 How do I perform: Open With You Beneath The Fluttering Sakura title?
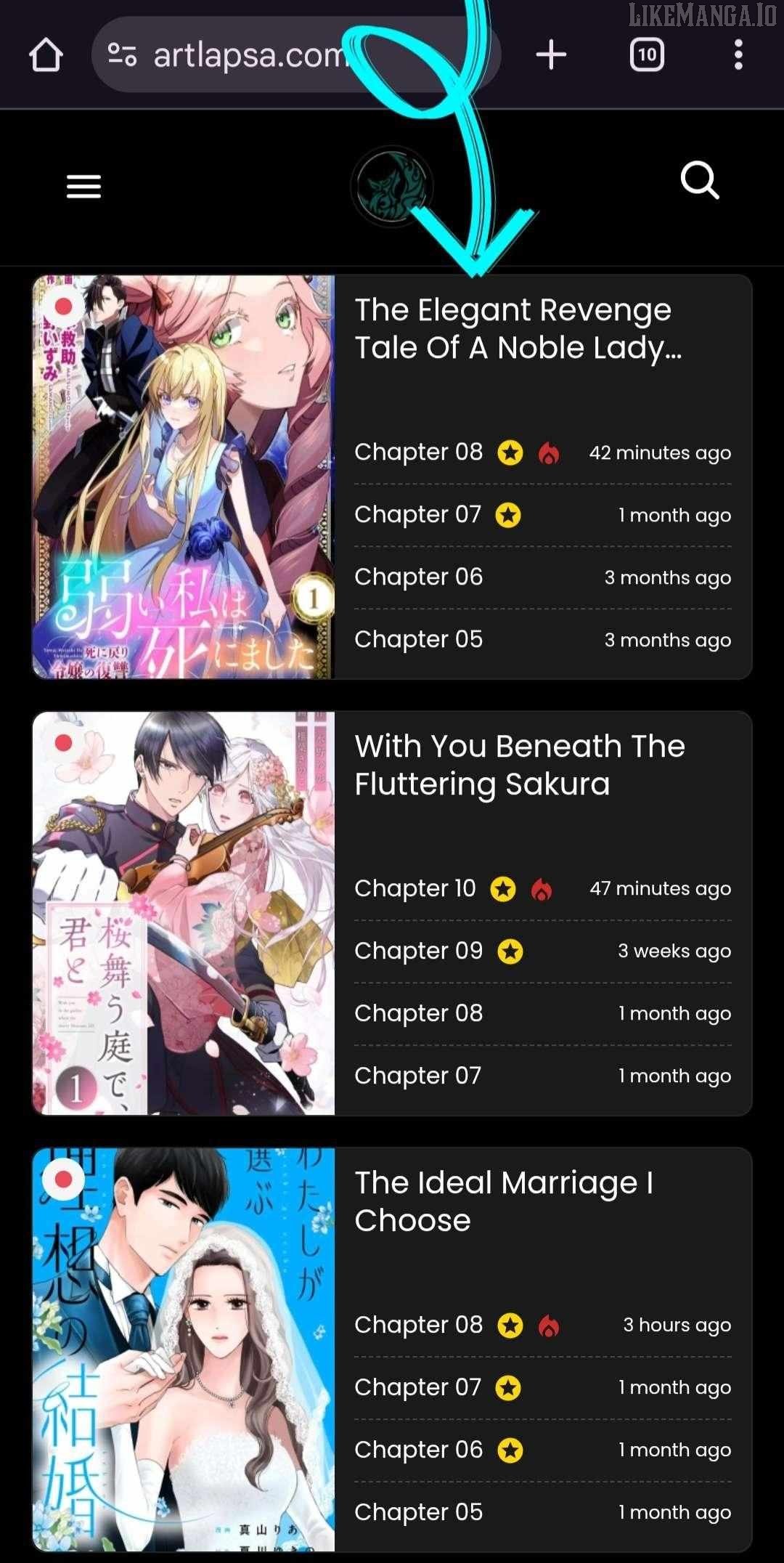coord(518,765)
